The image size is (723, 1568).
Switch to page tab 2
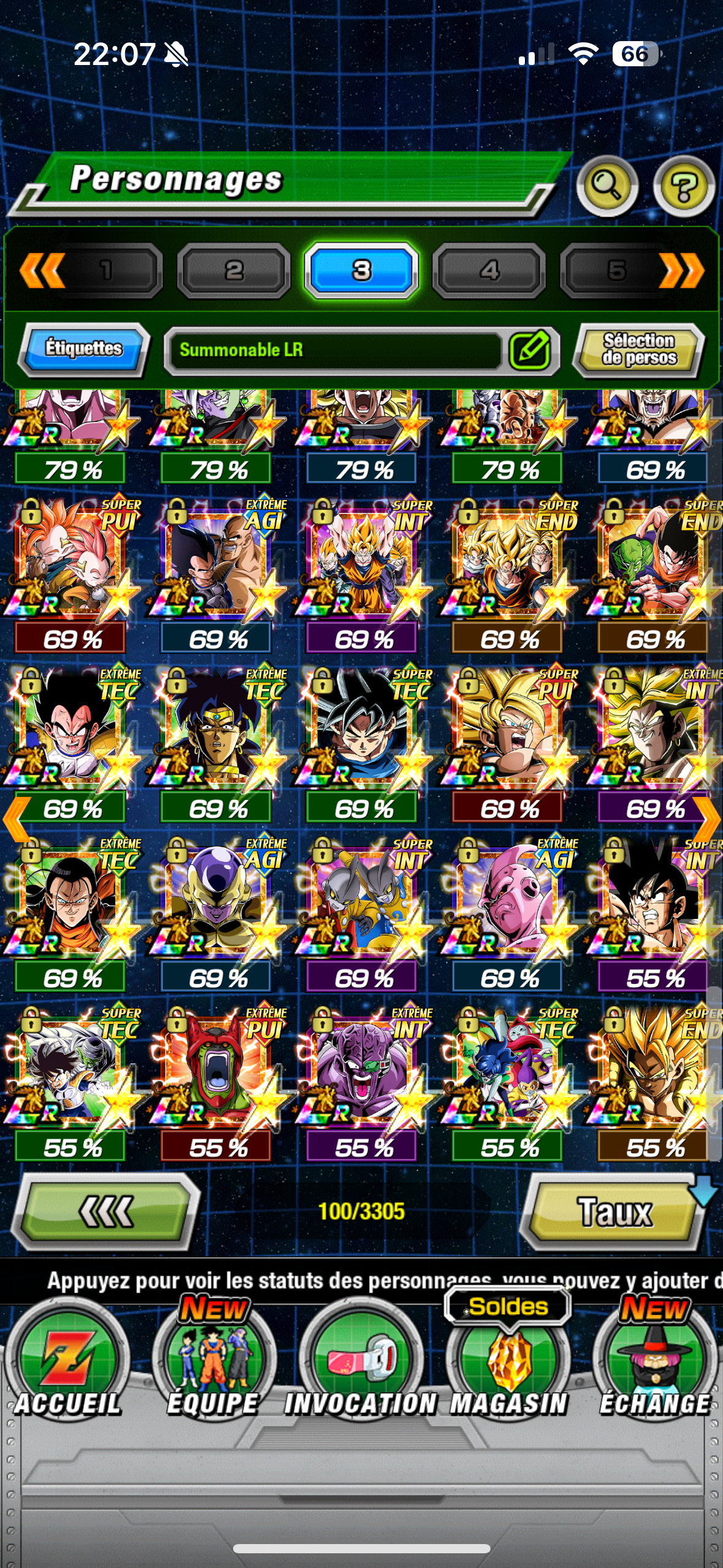[x=234, y=270]
